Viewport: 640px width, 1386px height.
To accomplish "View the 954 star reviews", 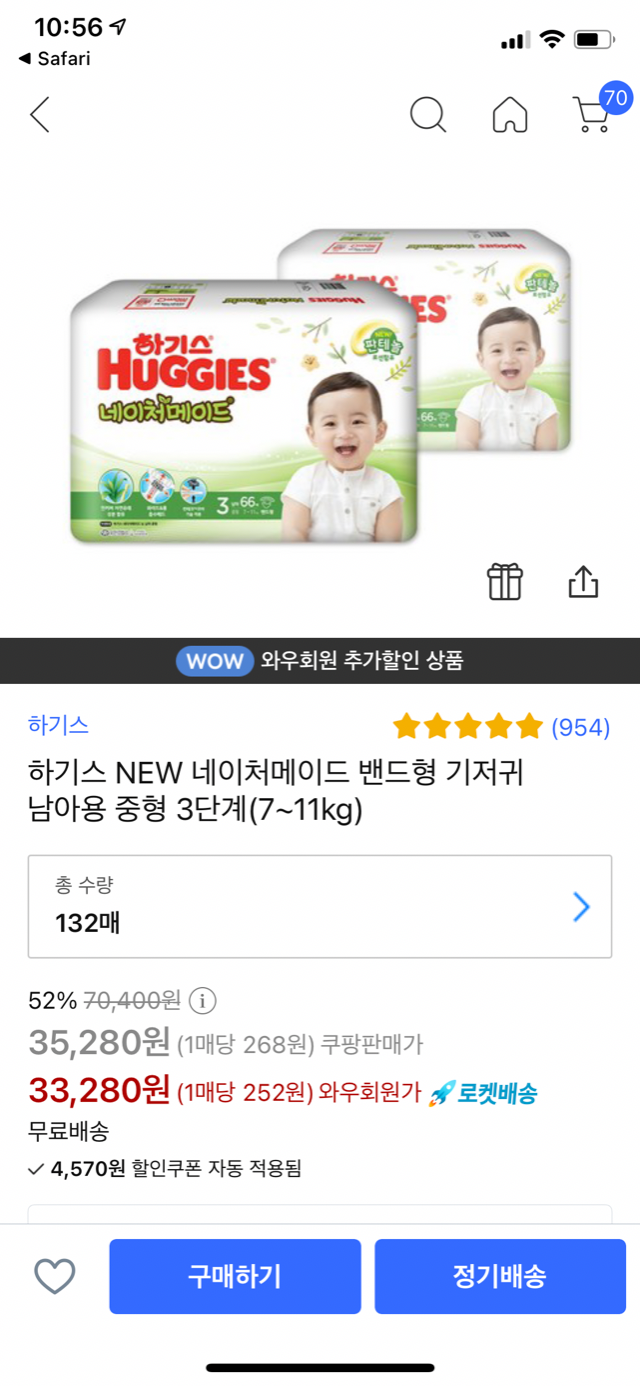I will tap(501, 727).
